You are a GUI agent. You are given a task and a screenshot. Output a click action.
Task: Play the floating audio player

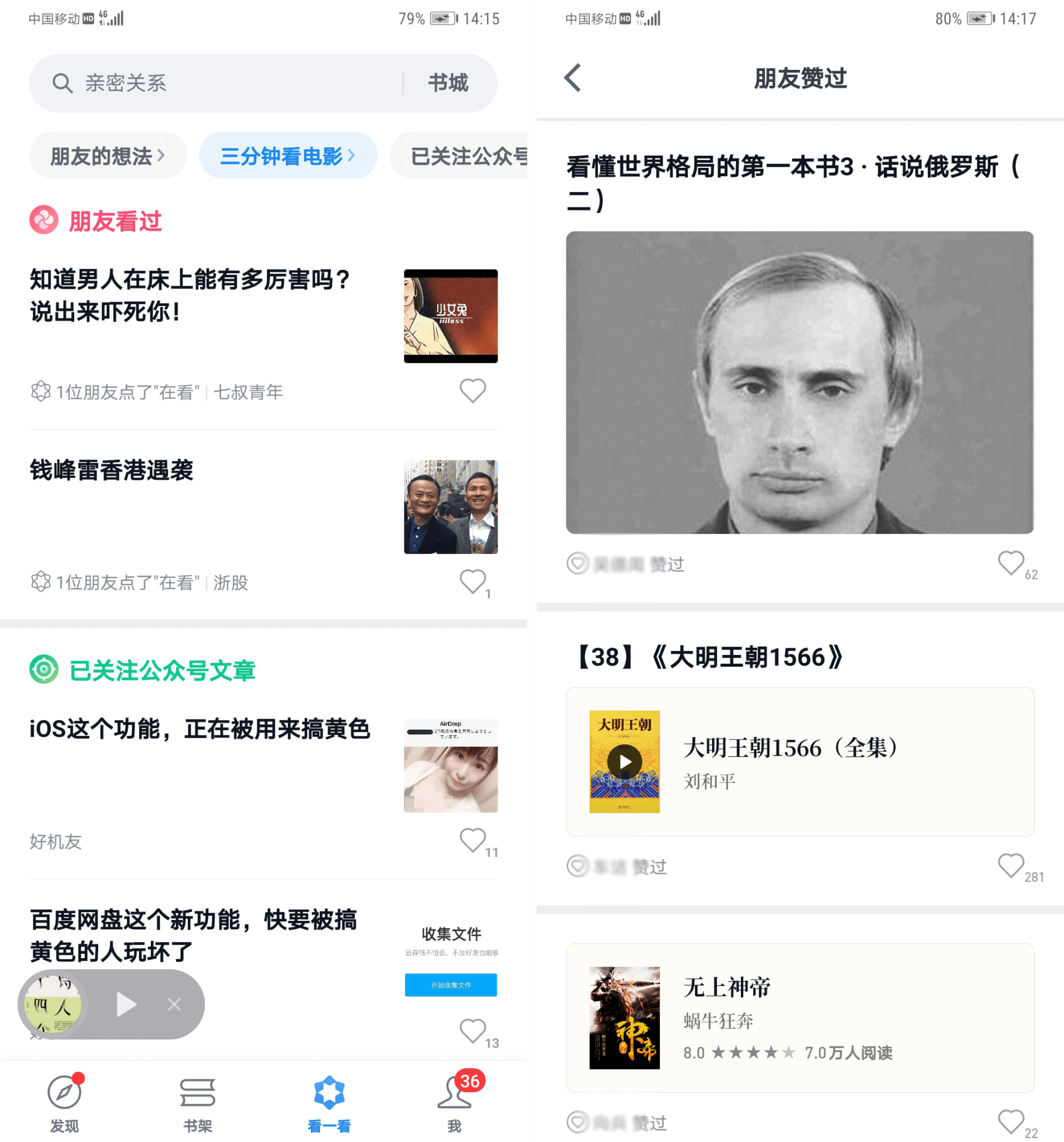126,1004
